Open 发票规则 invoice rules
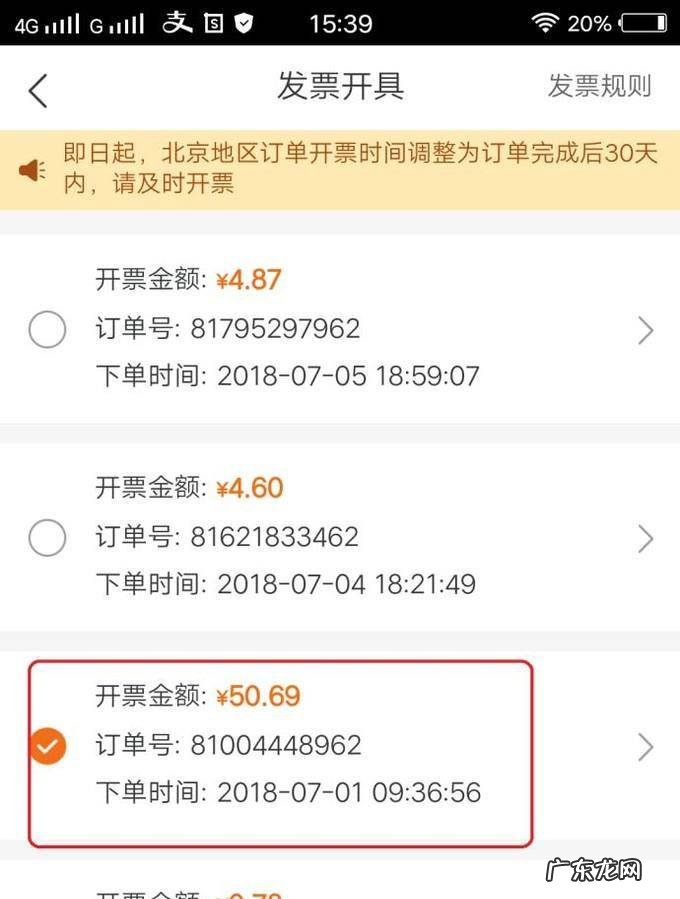 599,86
